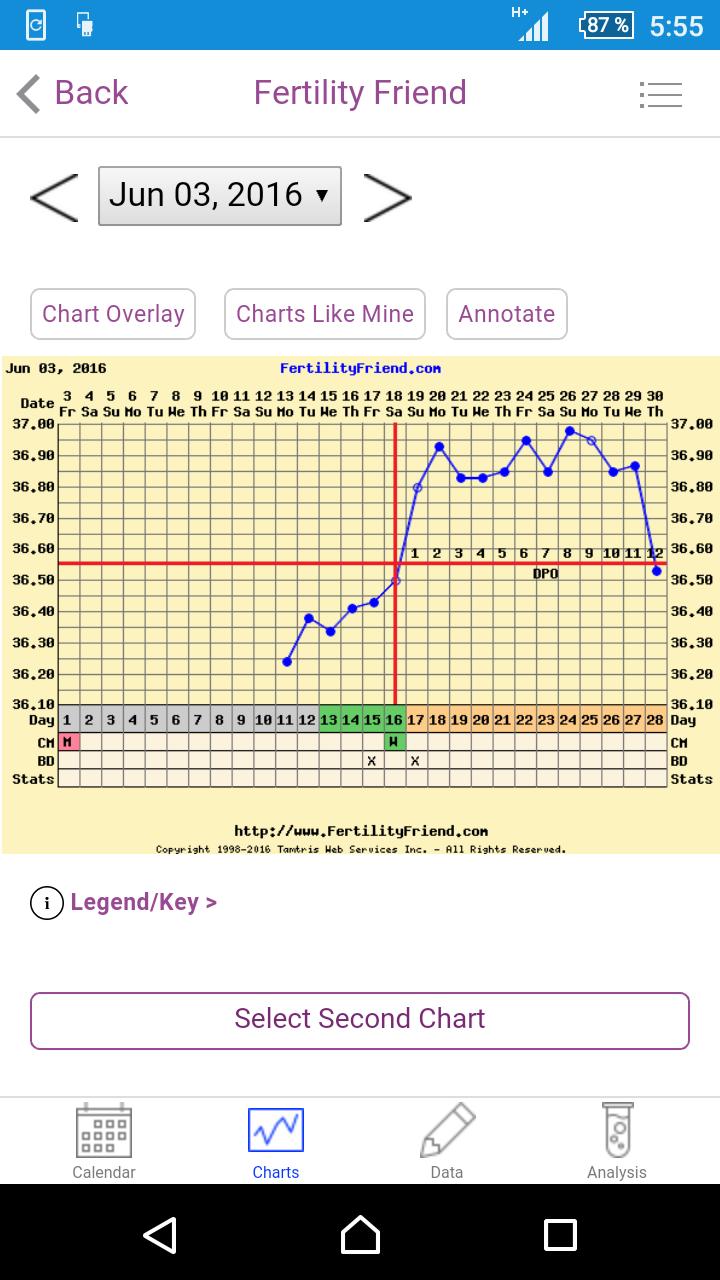The image size is (720, 1280).
Task: Tap the Annotate button
Action: [x=507, y=314]
